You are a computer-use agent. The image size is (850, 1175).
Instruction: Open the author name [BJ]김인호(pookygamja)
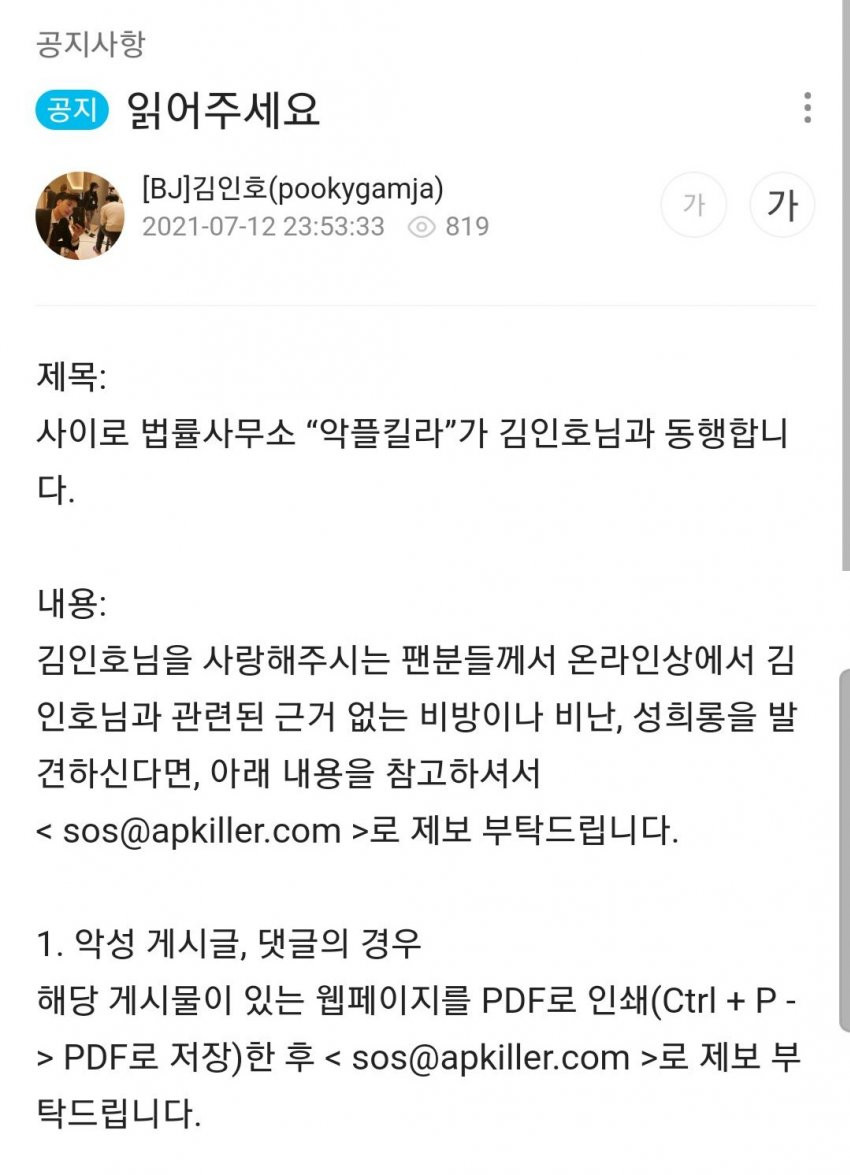click(x=292, y=189)
